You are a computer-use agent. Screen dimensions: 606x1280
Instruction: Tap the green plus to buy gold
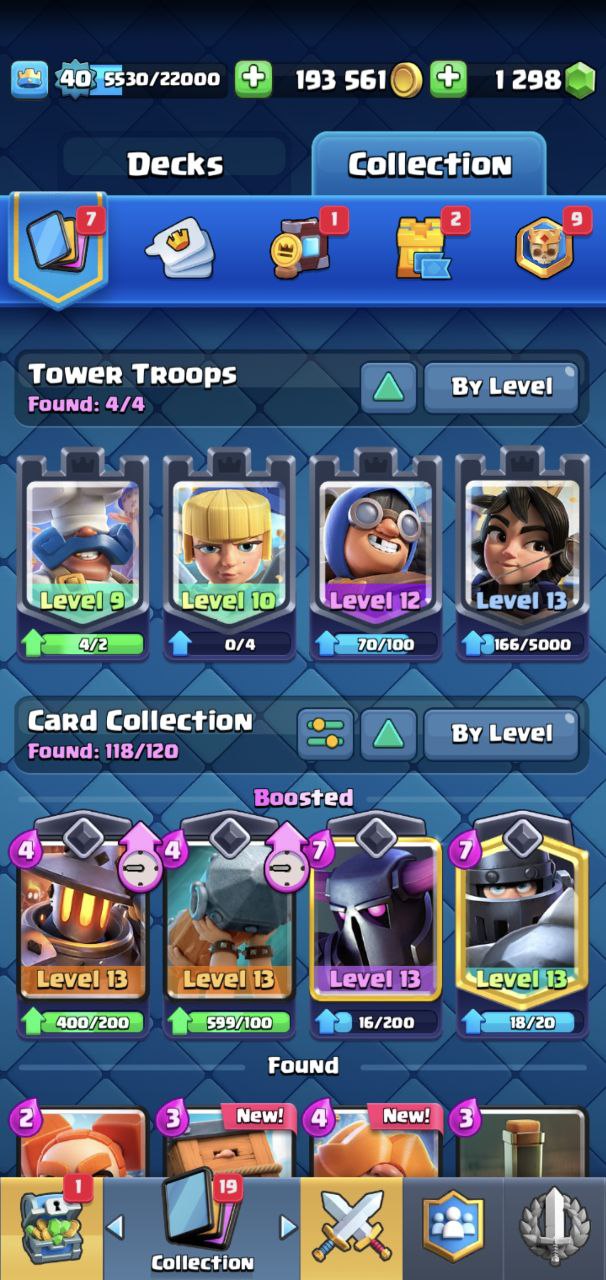pos(449,79)
